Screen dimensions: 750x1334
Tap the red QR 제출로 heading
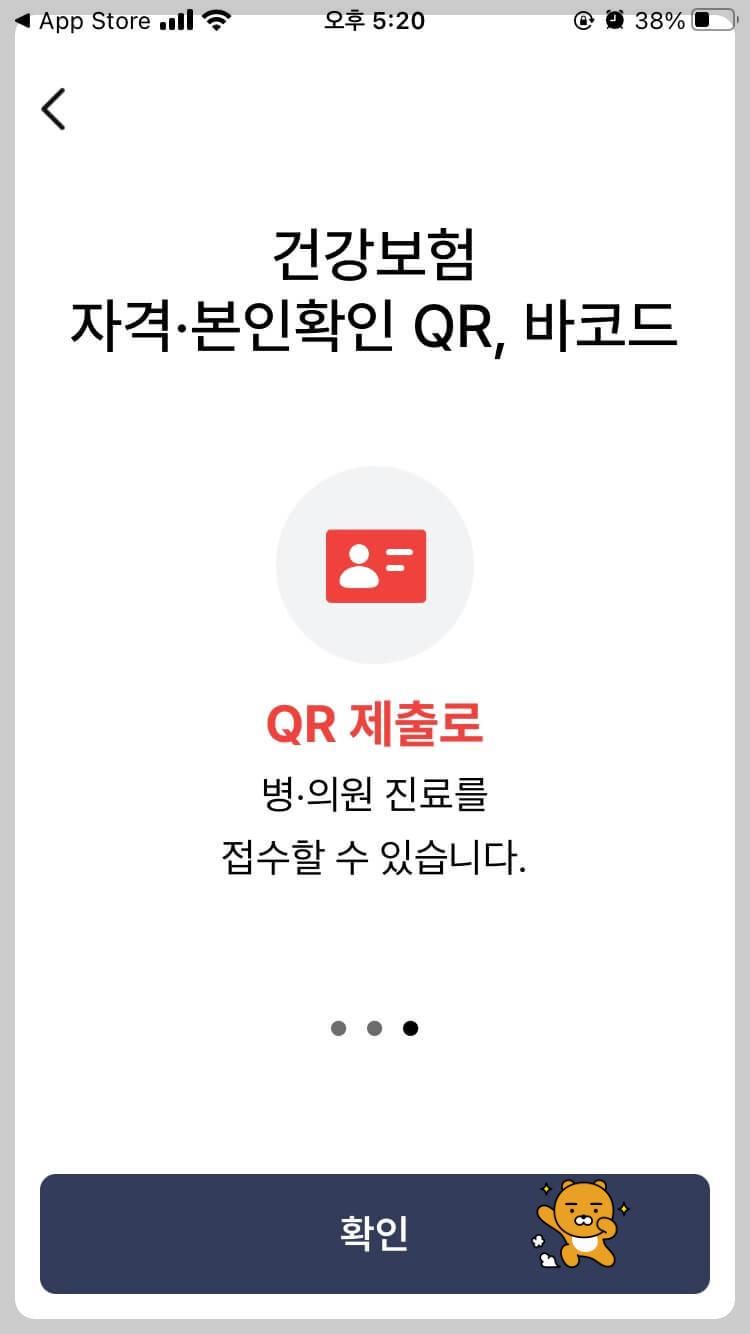pos(375,723)
